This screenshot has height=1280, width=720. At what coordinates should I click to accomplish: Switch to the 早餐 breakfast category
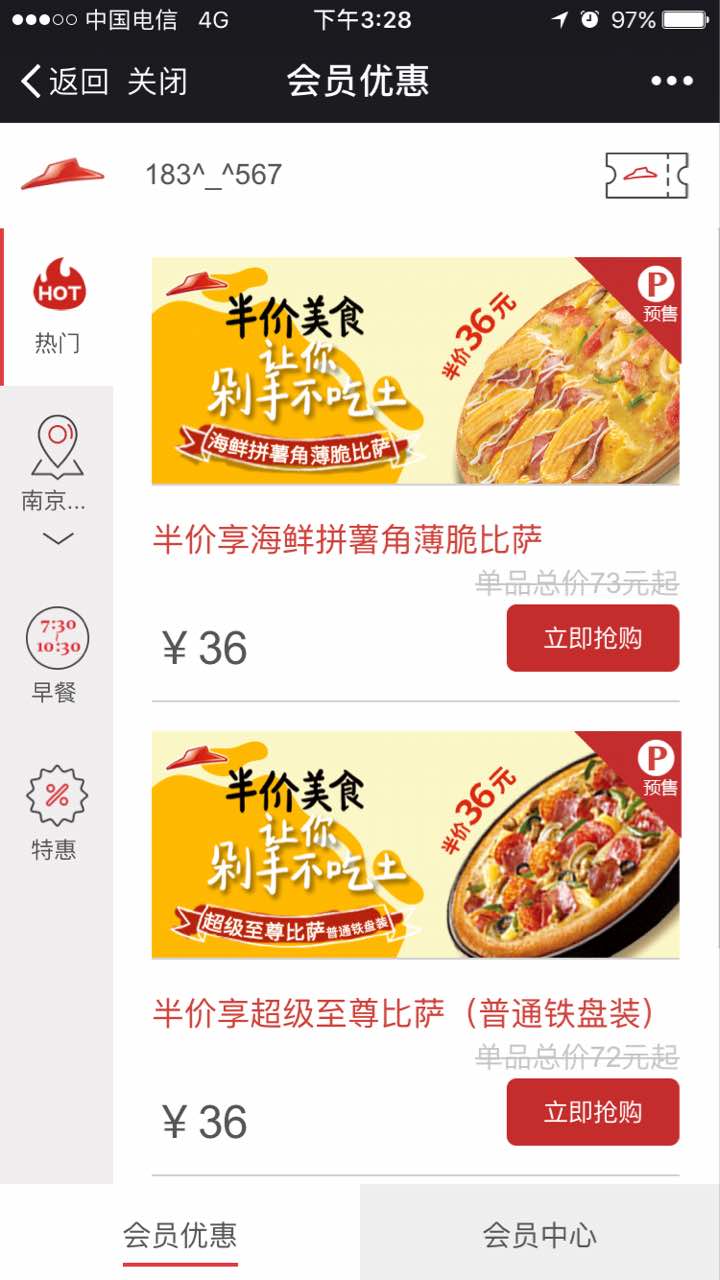[x=57, y=654]
